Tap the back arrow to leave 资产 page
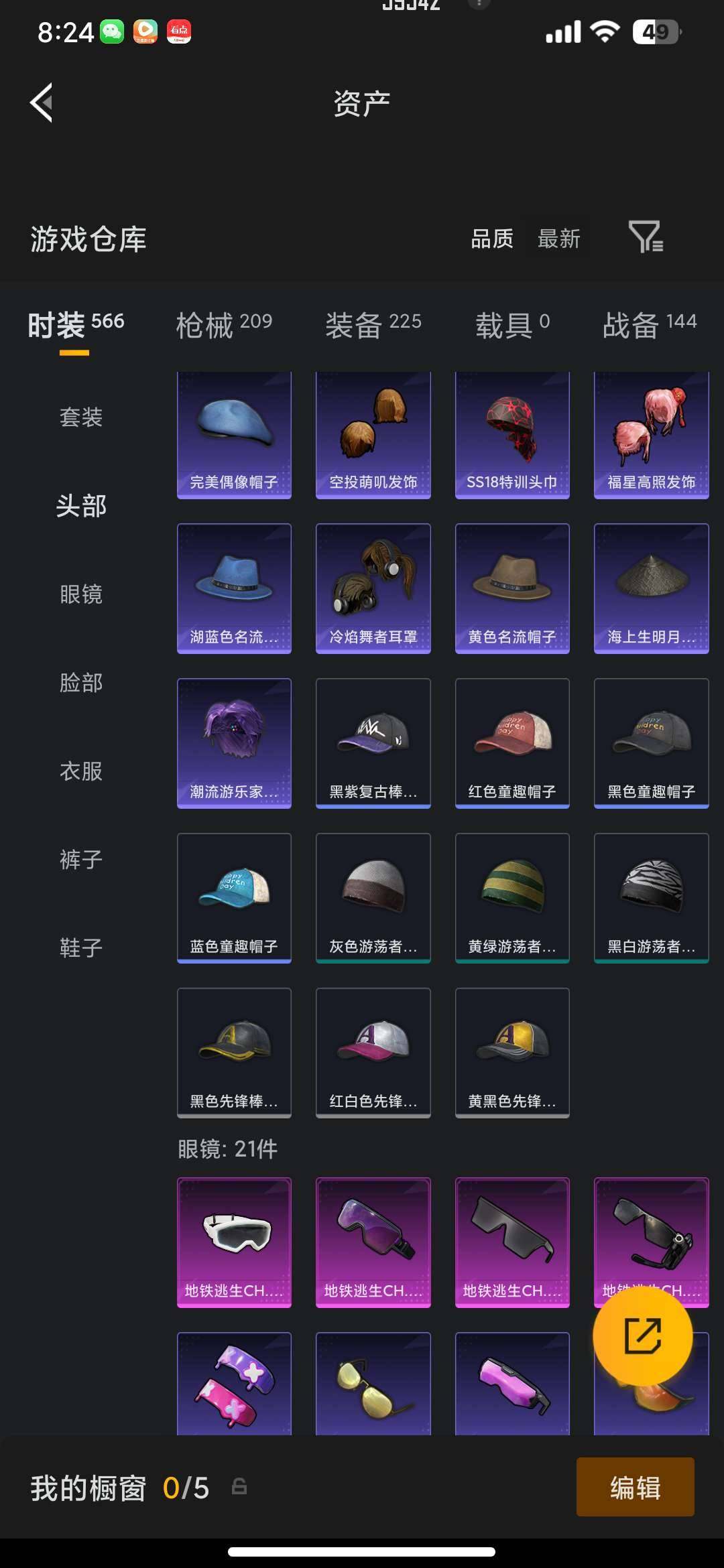Viewport: 724px width, 1568px height. 40,102
